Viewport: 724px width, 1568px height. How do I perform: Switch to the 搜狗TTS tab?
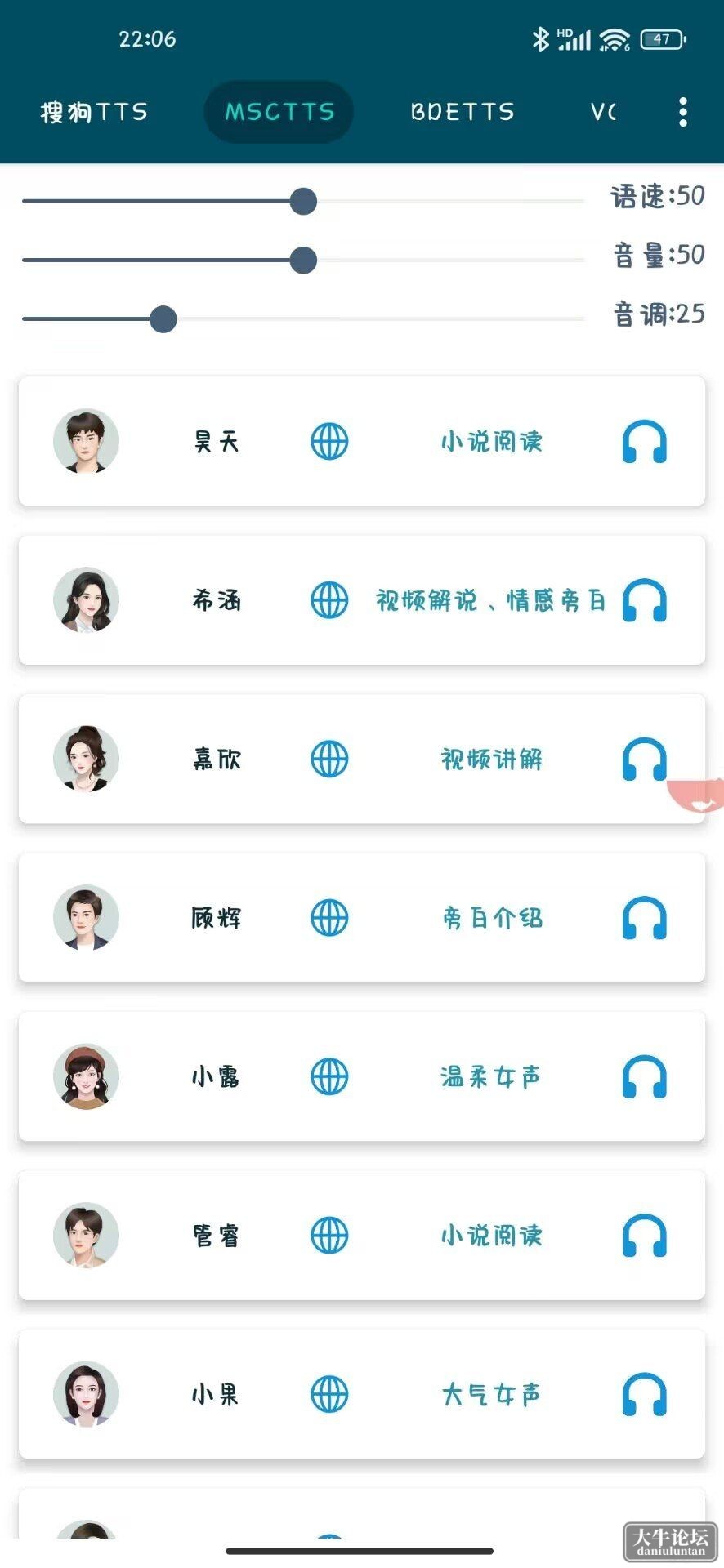click(x=94, y=112)
